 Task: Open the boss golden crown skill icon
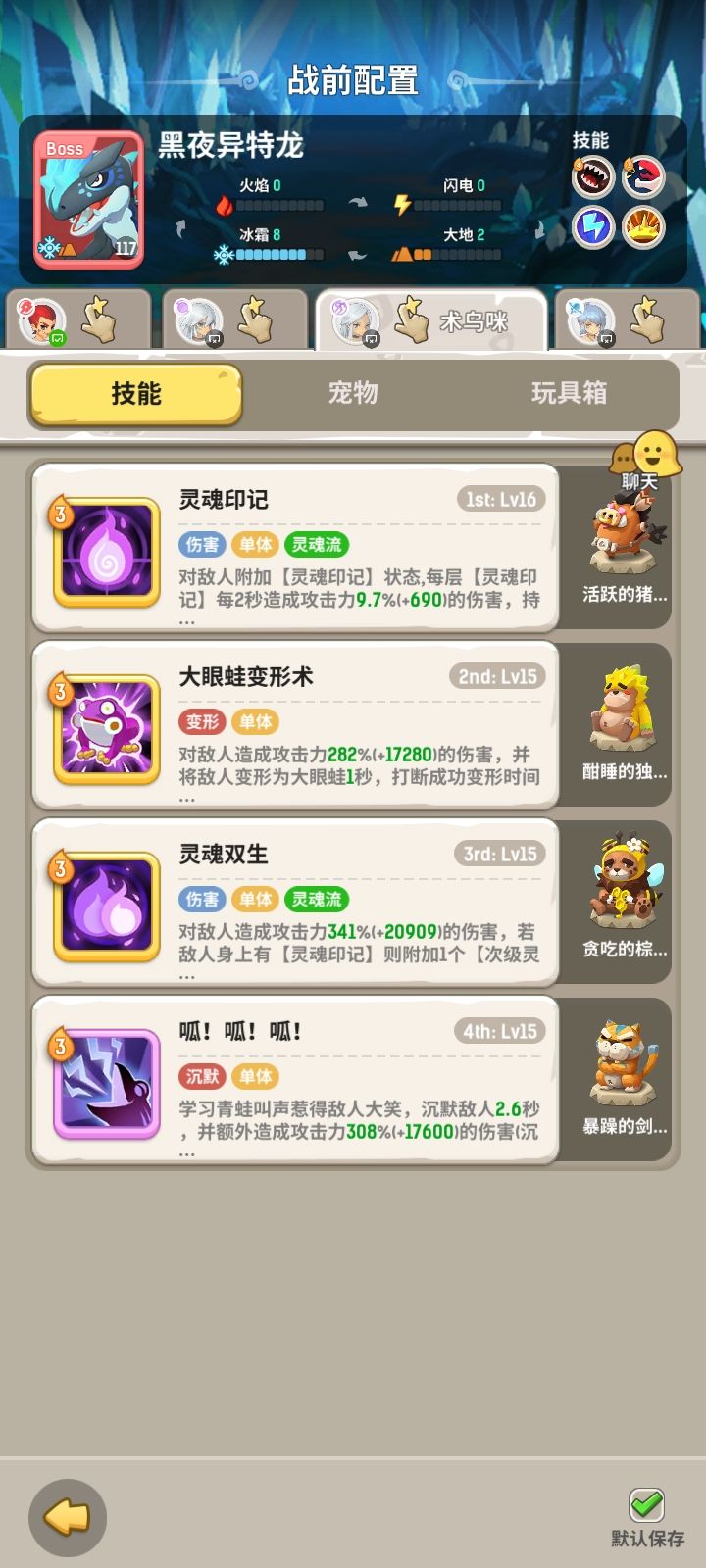point(643,228)
